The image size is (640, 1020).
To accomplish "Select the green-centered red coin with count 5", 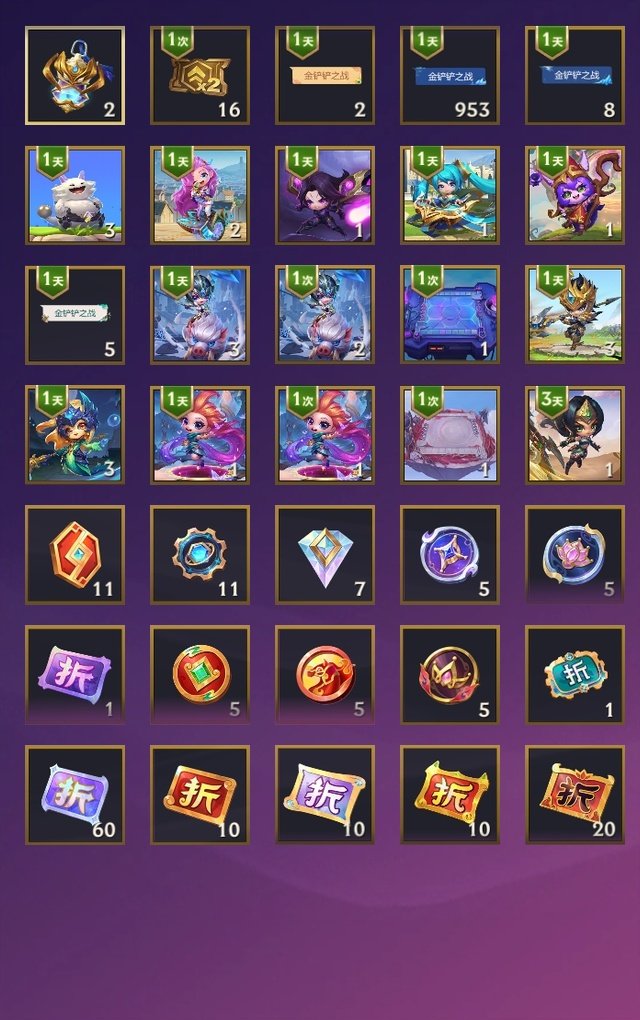I will pos(200,676).
